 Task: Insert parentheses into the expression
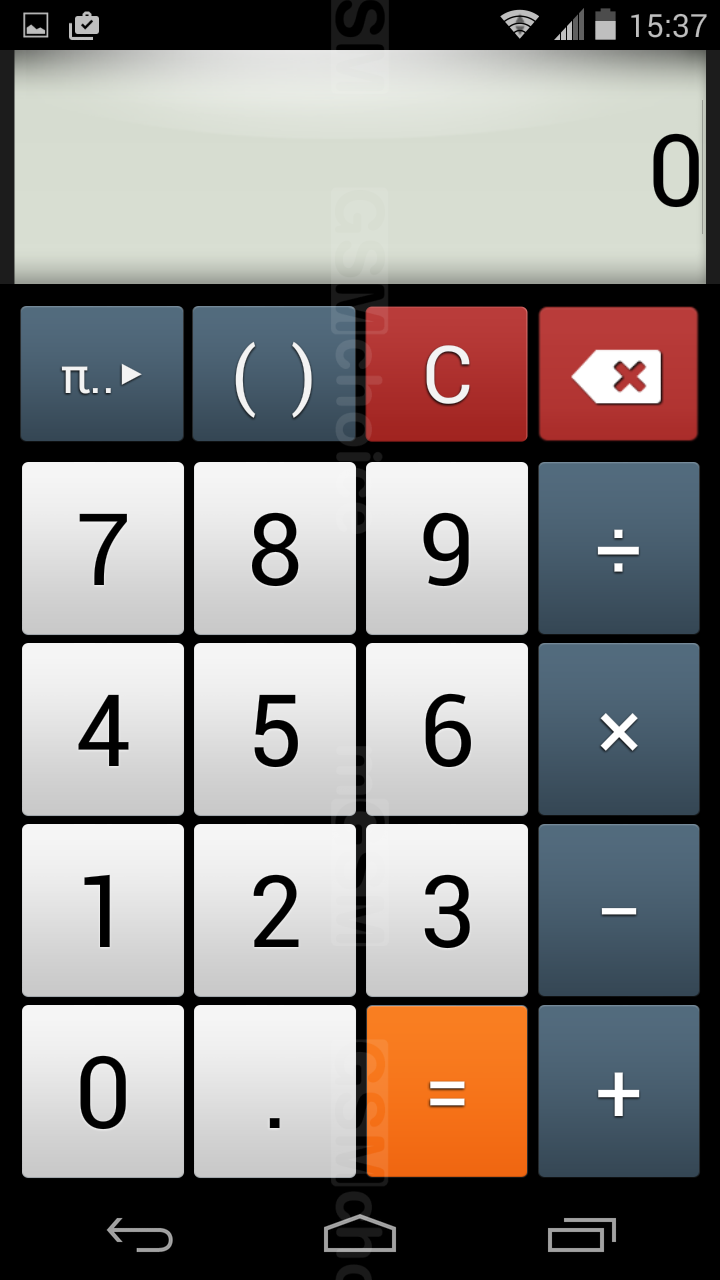click(274, 374)
